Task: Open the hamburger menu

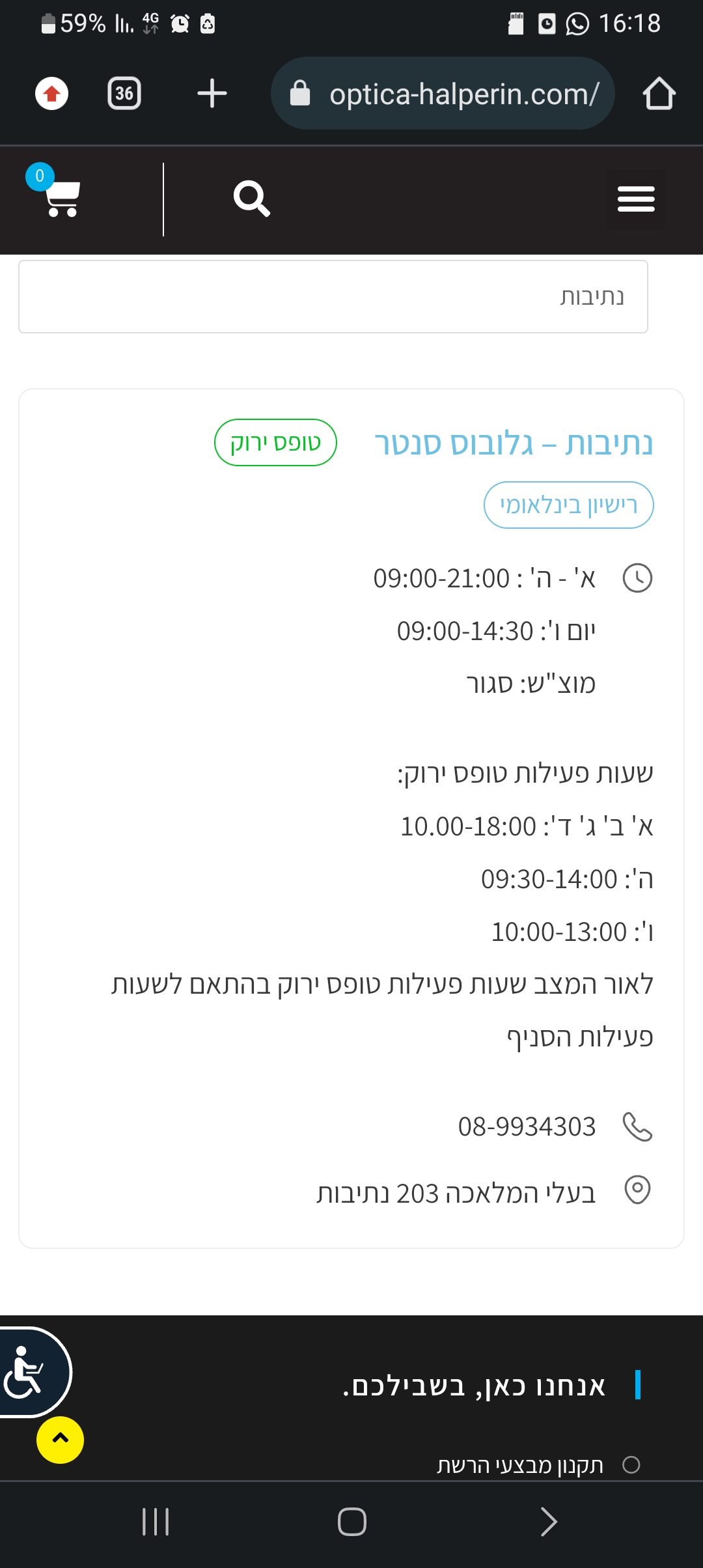Action: [635, 199]
